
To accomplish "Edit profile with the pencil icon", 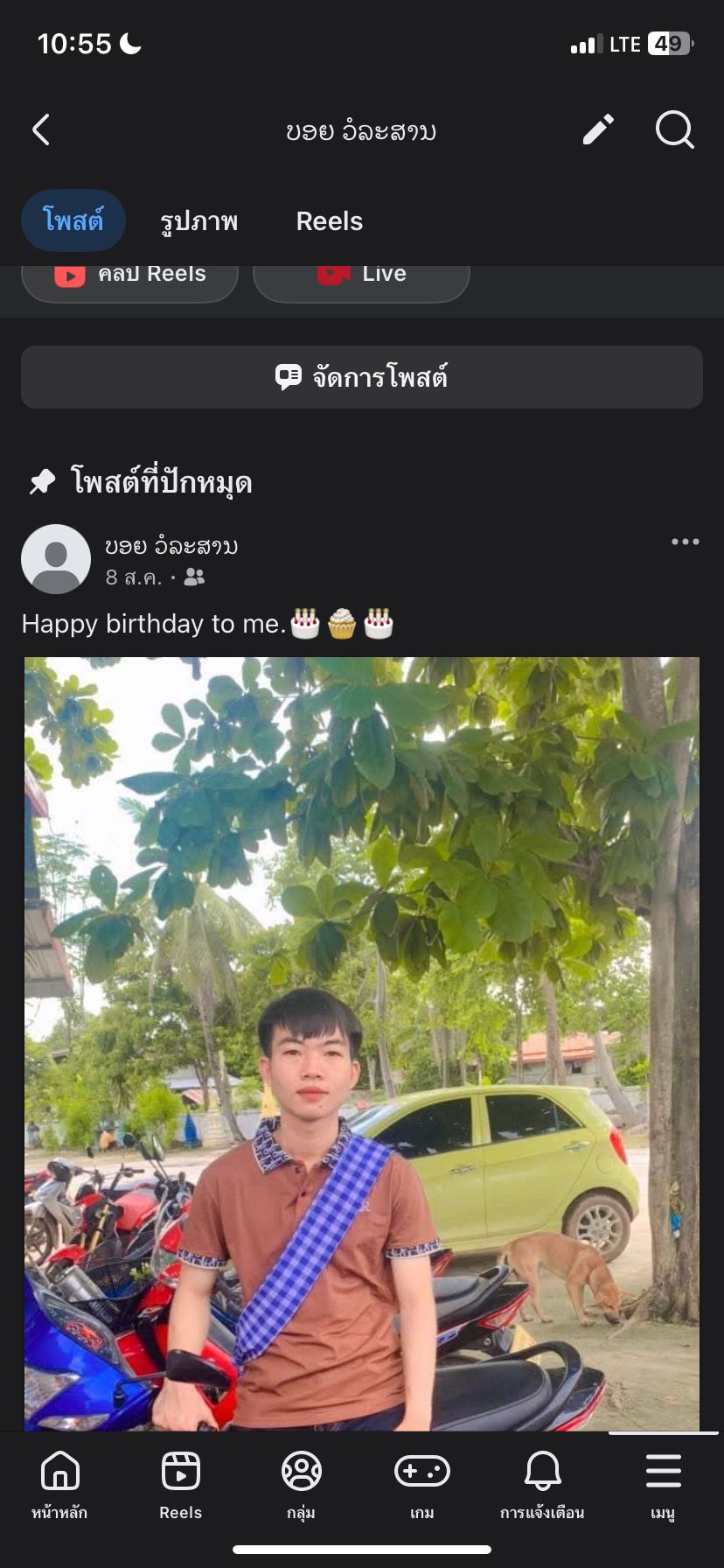I will click(598, 130).
